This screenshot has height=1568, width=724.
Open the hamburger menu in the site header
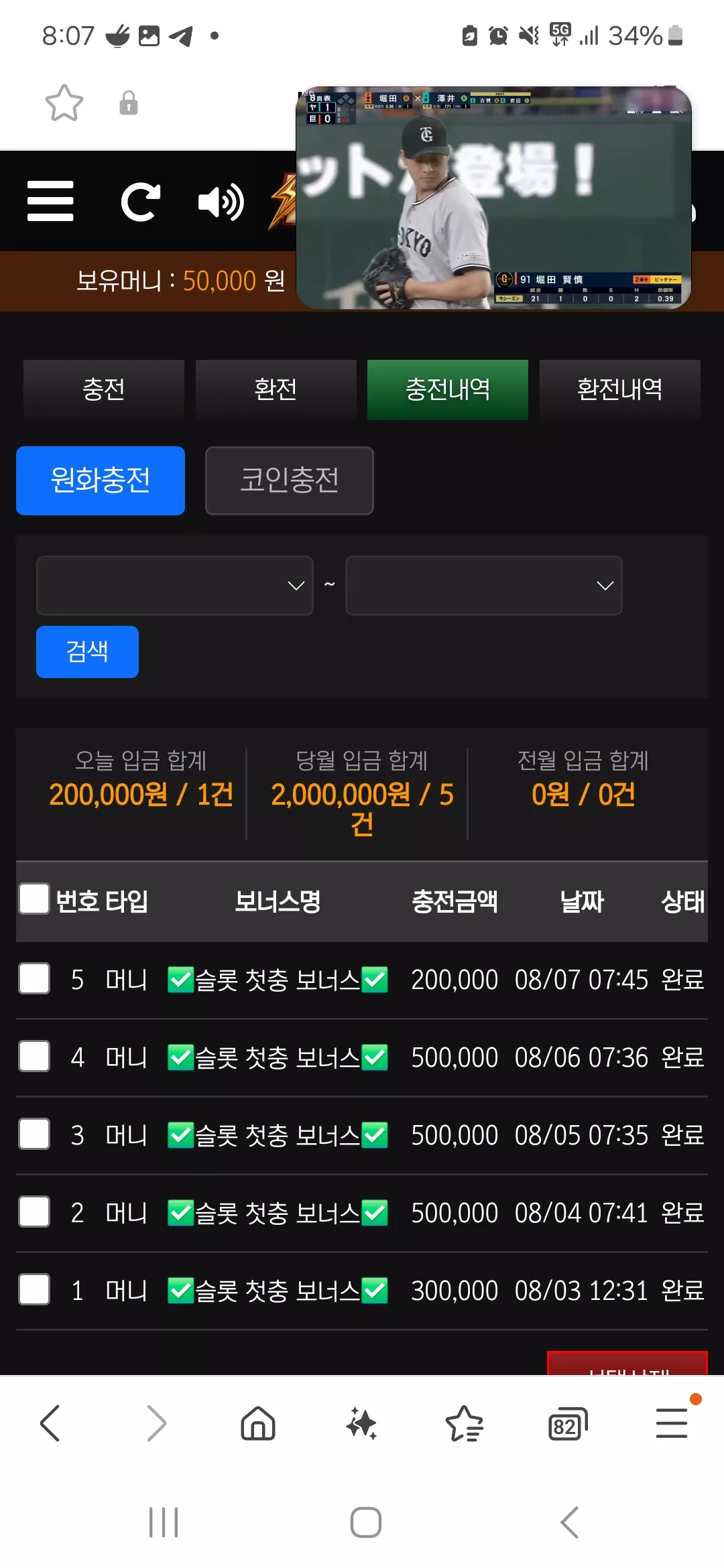click(x=50, y=201)
